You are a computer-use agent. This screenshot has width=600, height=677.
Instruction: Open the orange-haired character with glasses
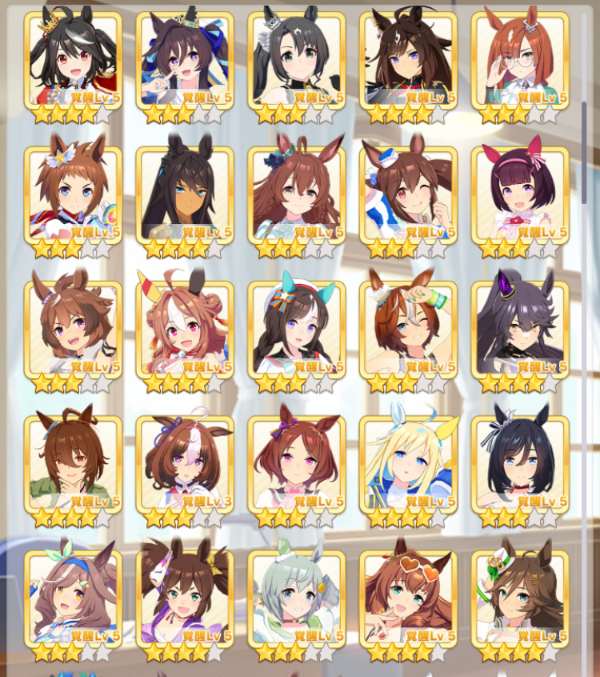click(x=519, y=63)
